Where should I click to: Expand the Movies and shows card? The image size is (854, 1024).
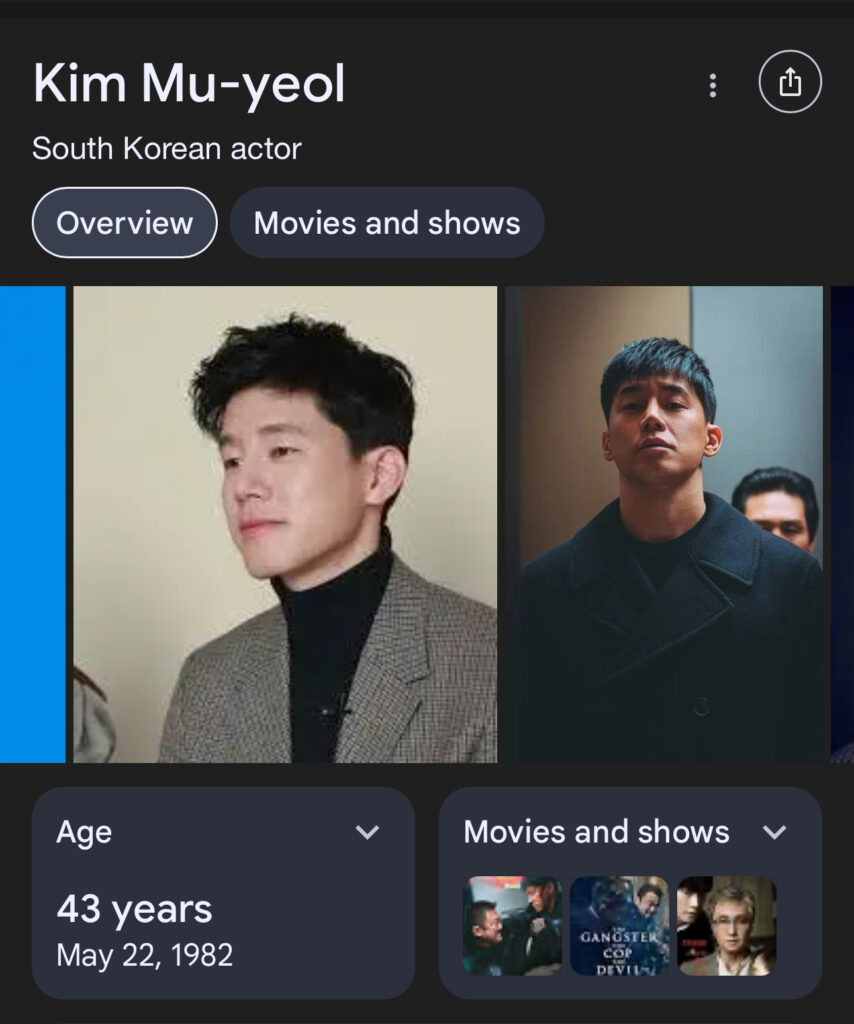[x=774, y=832]
